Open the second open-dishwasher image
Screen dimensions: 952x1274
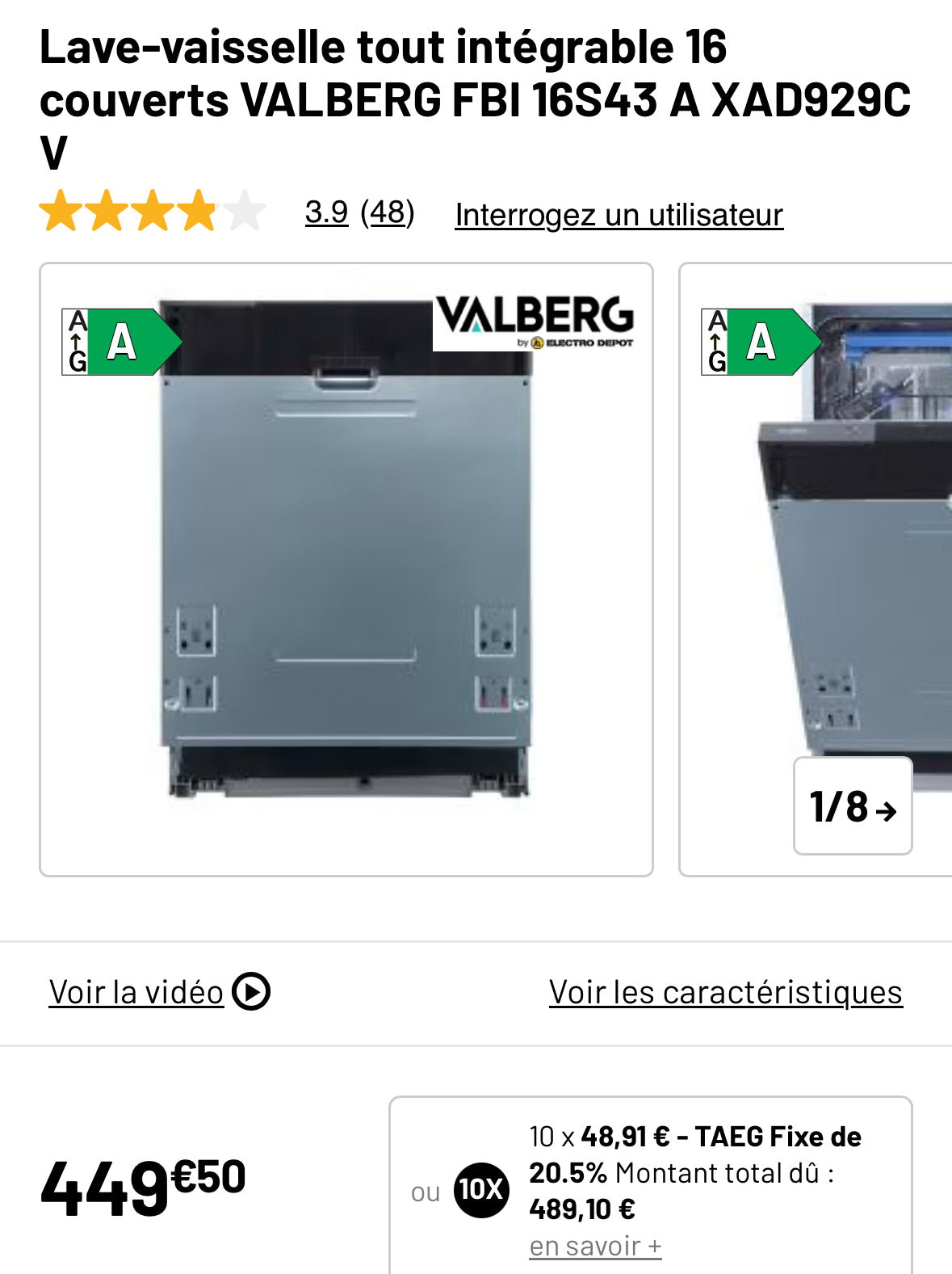(856, 525)
